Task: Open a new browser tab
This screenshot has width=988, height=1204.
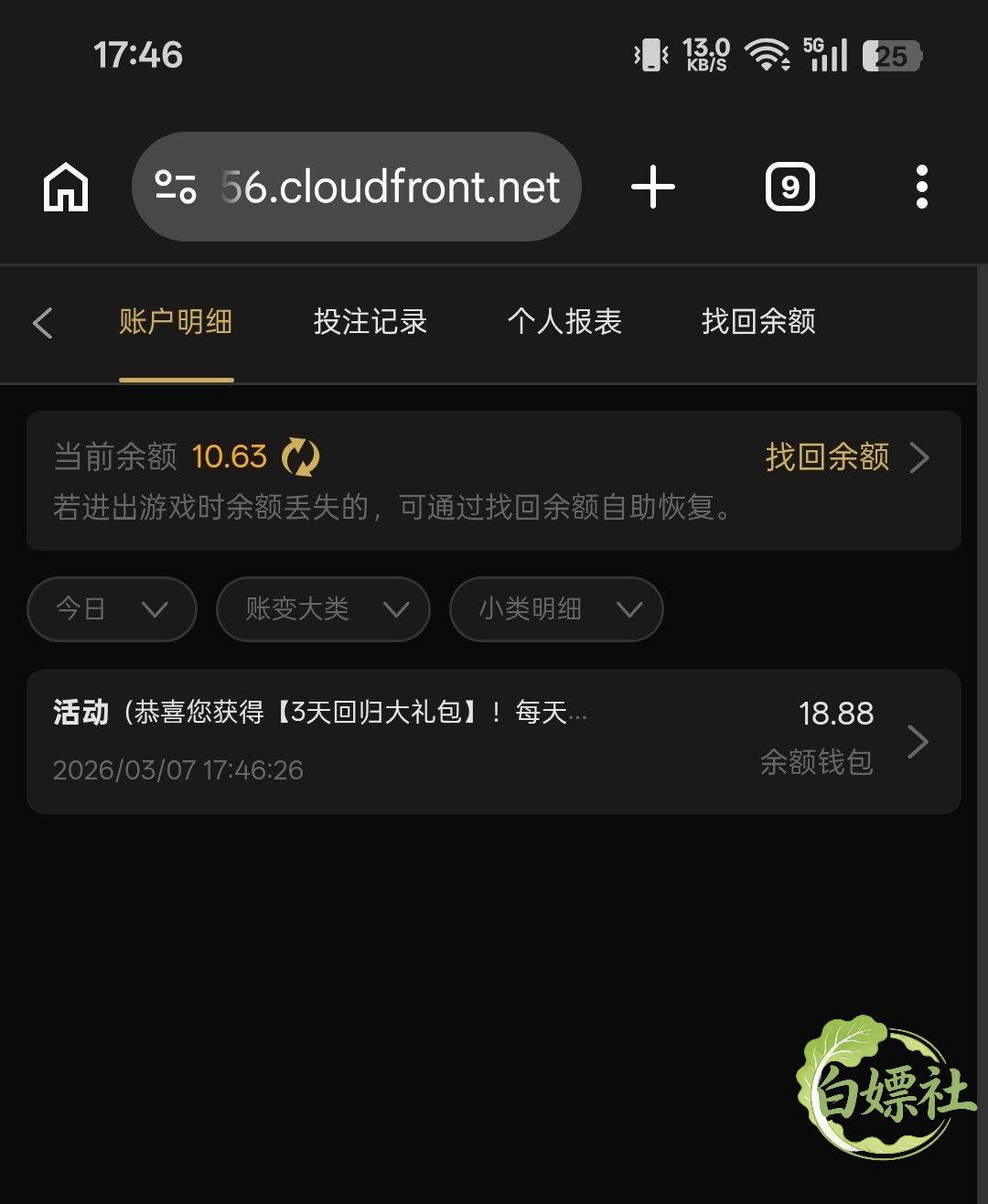Action: tap(653, 188)
